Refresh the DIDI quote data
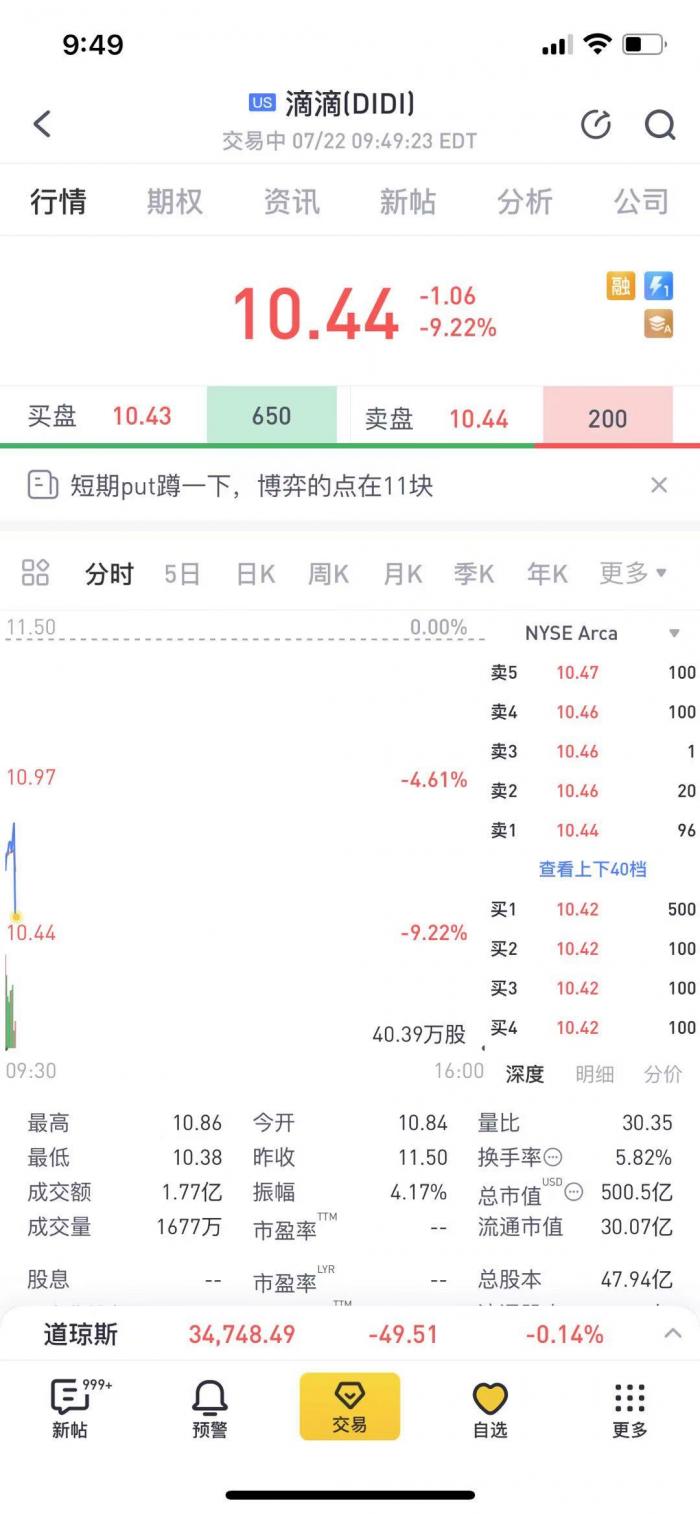 pyautogui.click(x=596, y=124)
